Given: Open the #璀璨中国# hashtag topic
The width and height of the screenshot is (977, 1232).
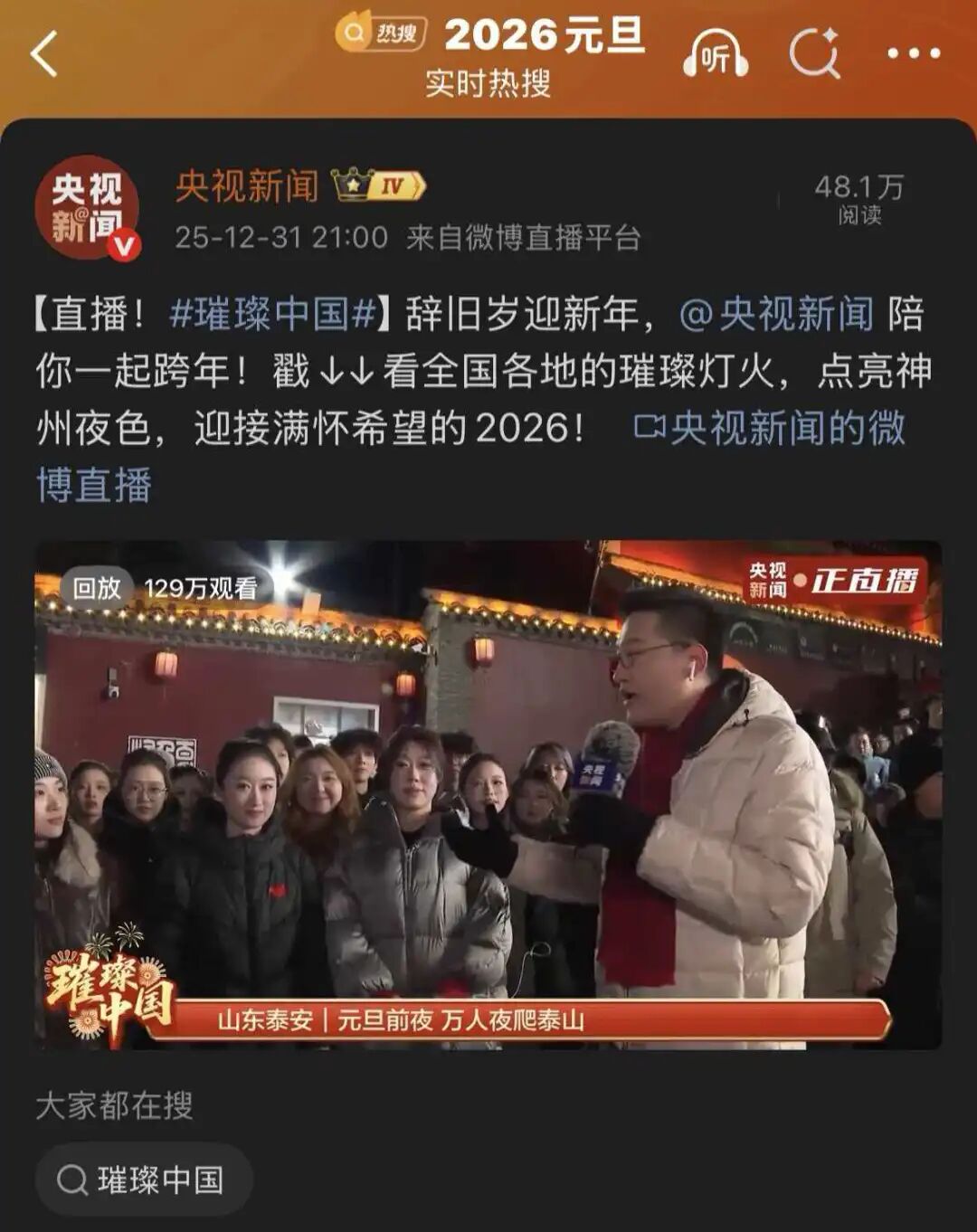Looking at the screenshot, I should point(272,315).
